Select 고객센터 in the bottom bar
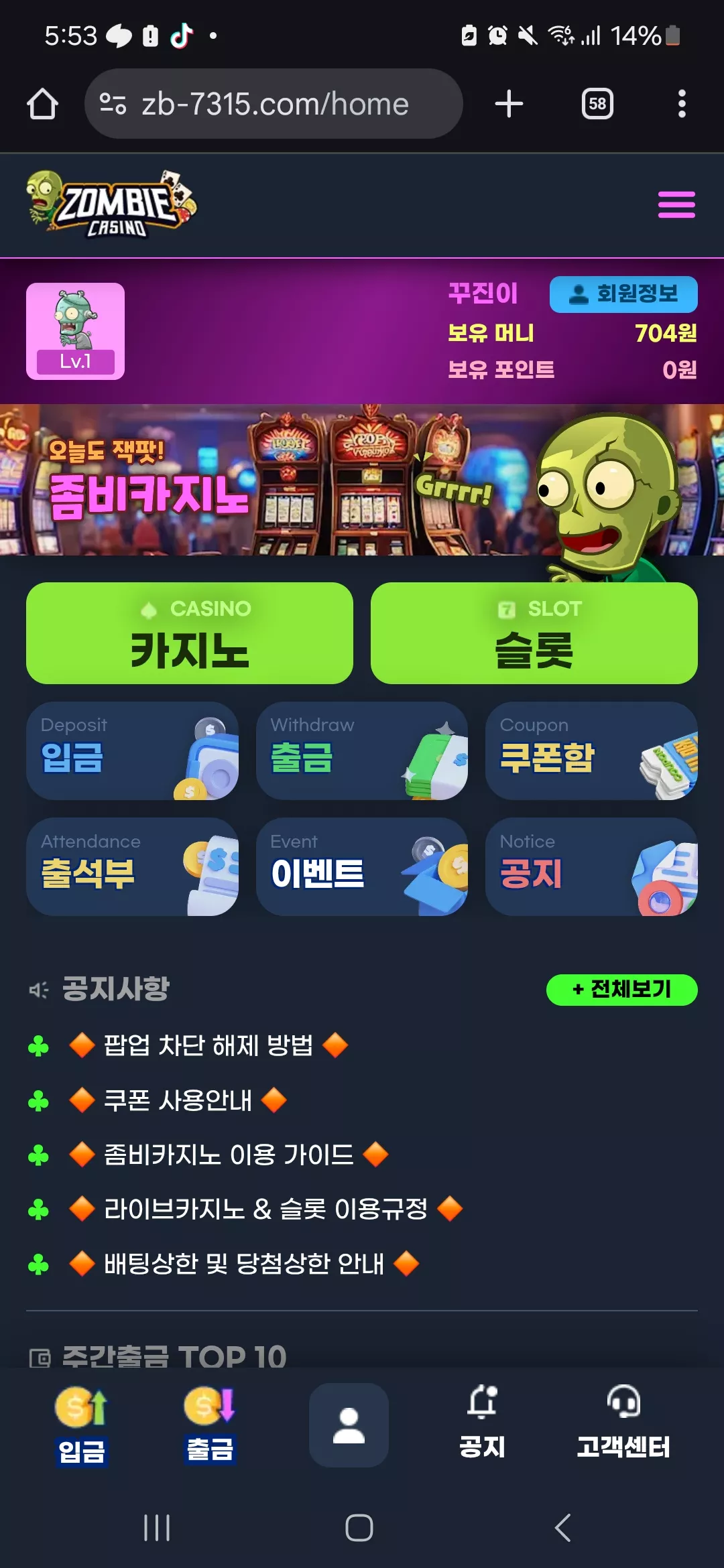 (x=623, y=1425)
